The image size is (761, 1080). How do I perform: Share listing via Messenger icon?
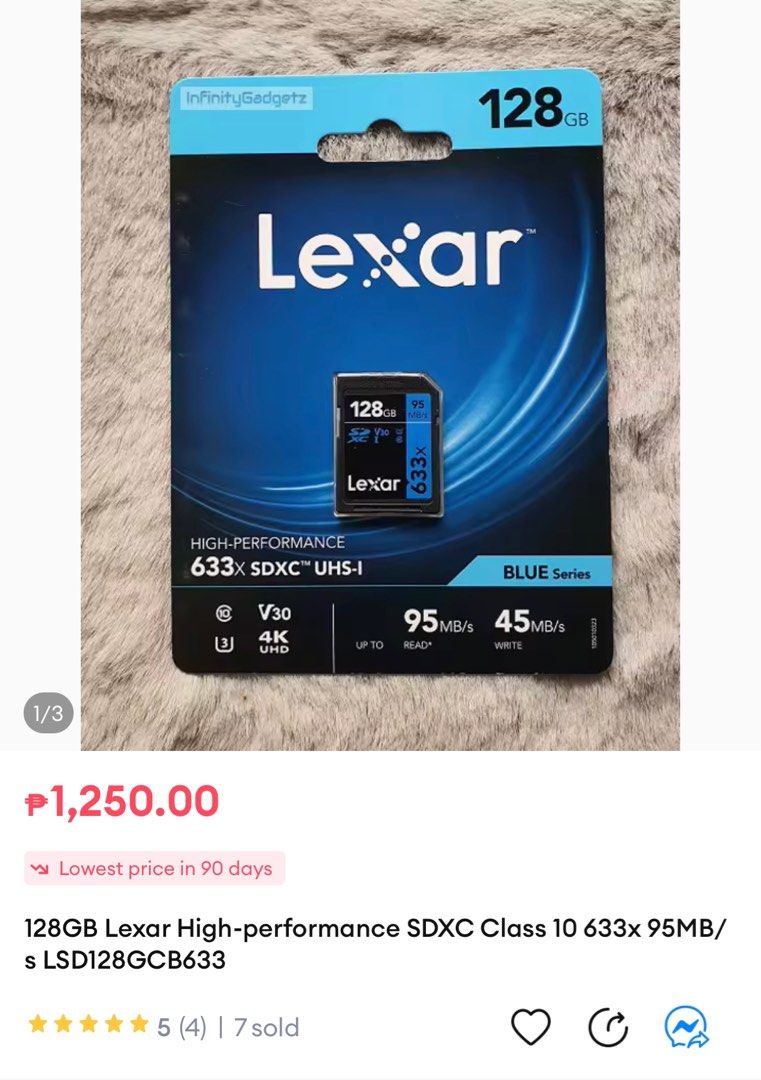686,1027
